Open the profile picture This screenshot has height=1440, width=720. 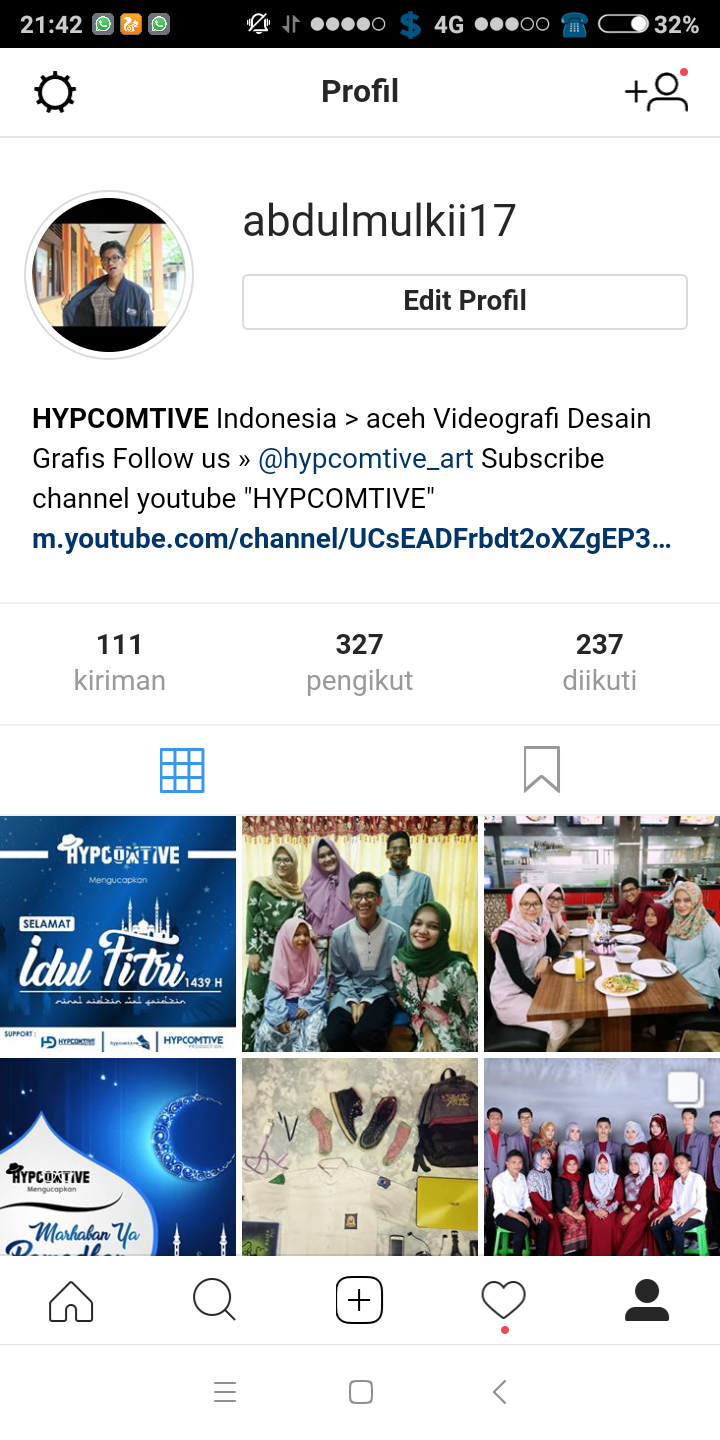tap(109, 275)
